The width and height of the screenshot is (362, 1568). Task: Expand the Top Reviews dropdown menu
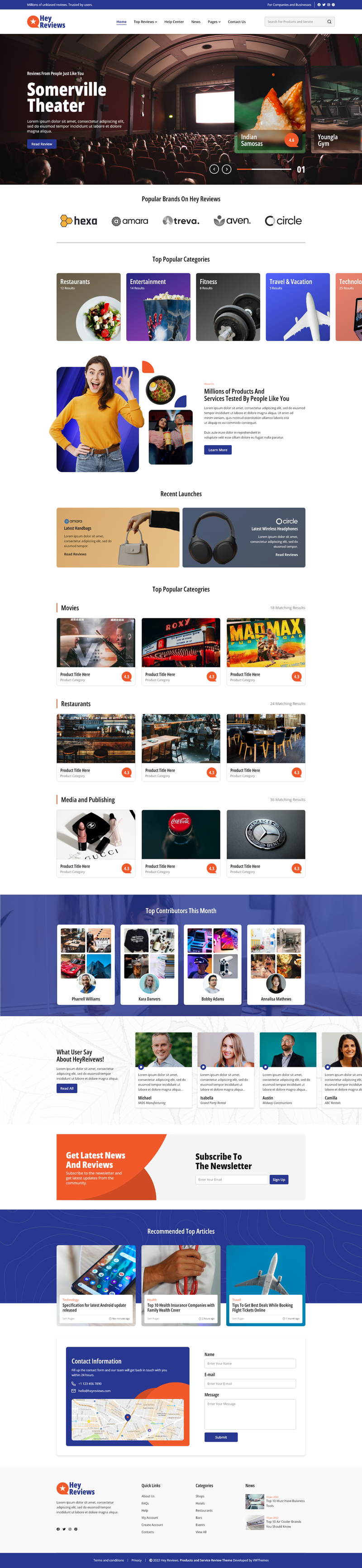[145, 22]
